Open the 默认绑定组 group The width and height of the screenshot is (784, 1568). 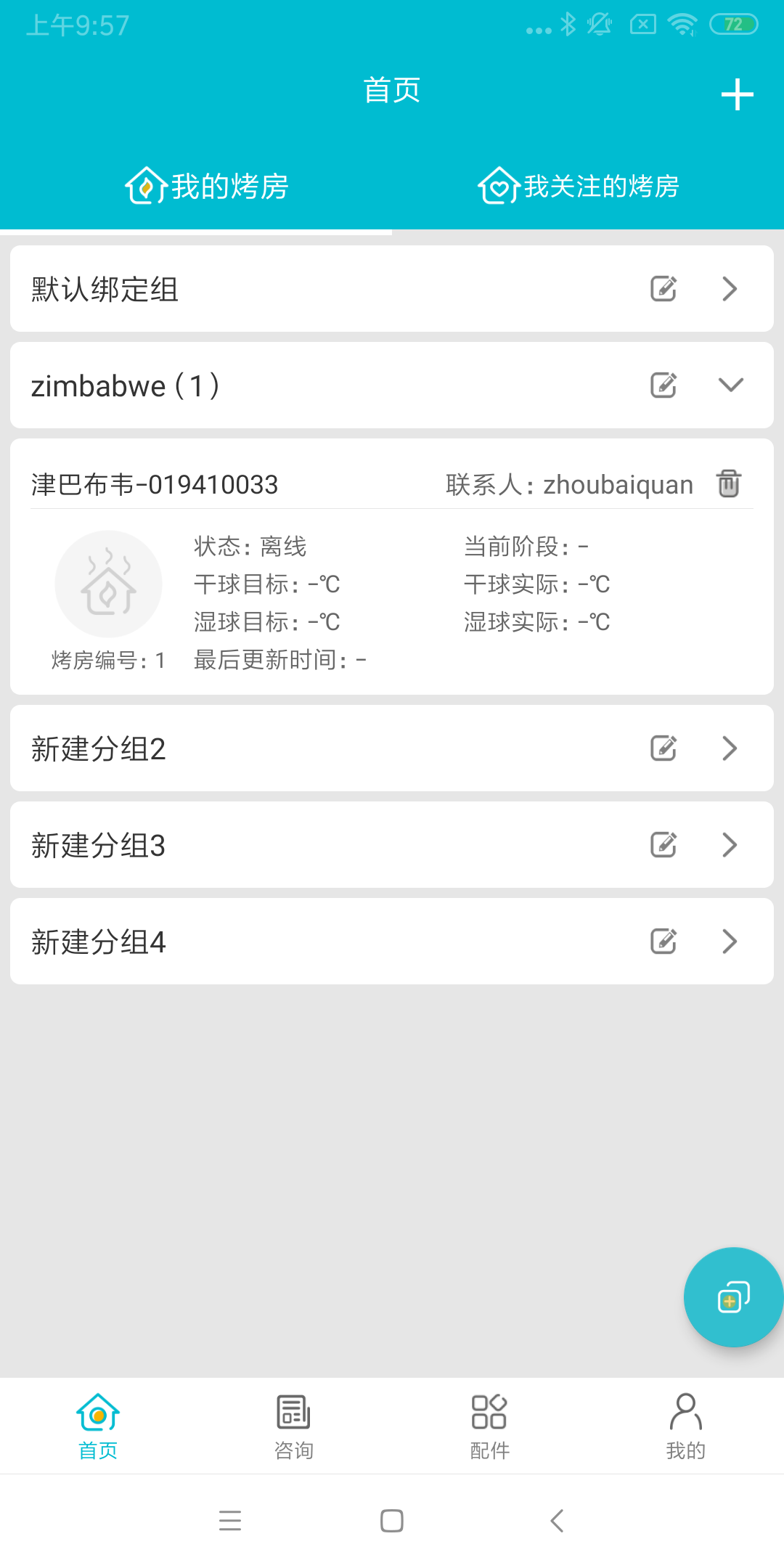[730, 288]
